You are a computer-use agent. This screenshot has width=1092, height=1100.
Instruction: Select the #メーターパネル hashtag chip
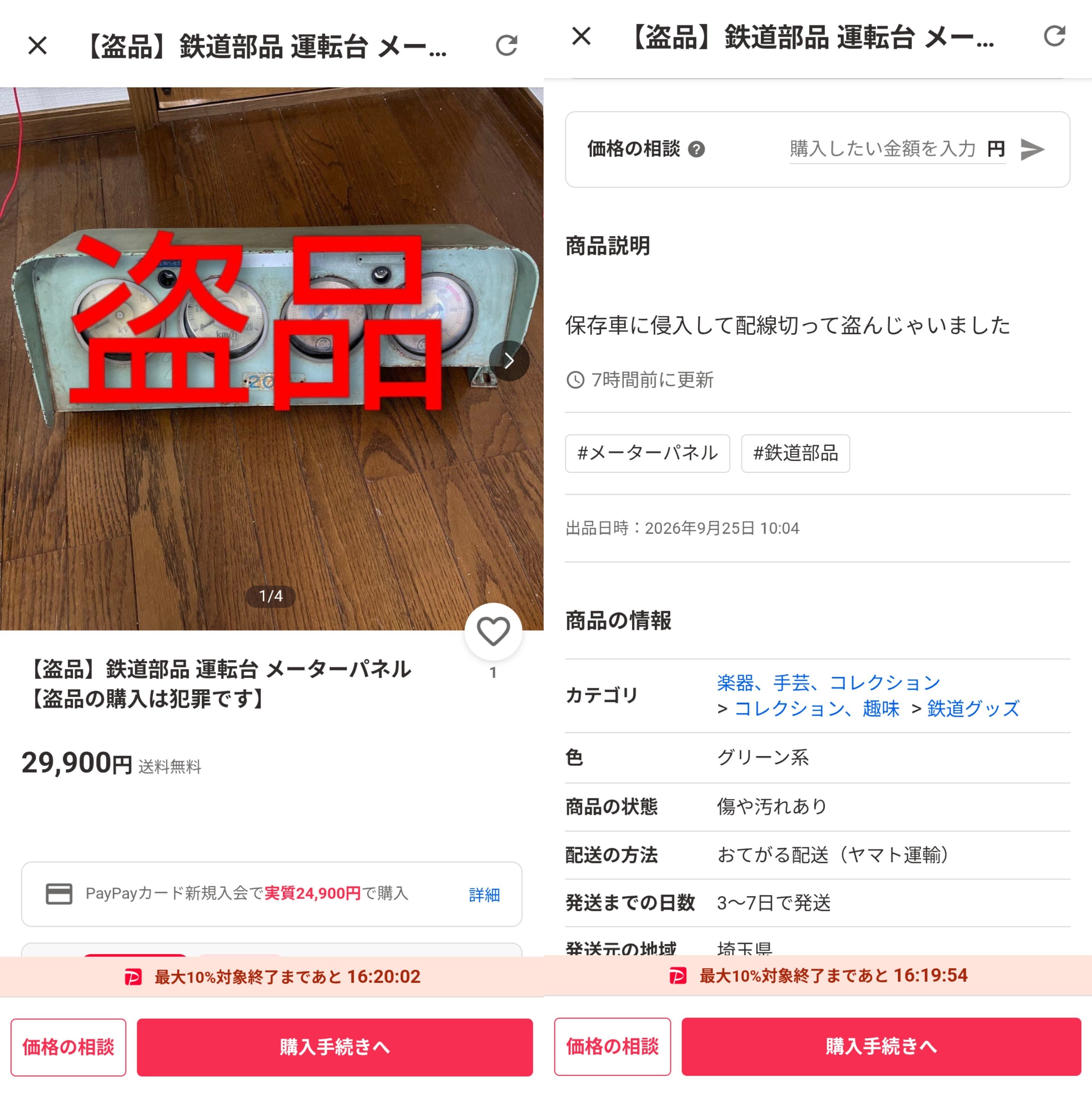tap(647, 453)
